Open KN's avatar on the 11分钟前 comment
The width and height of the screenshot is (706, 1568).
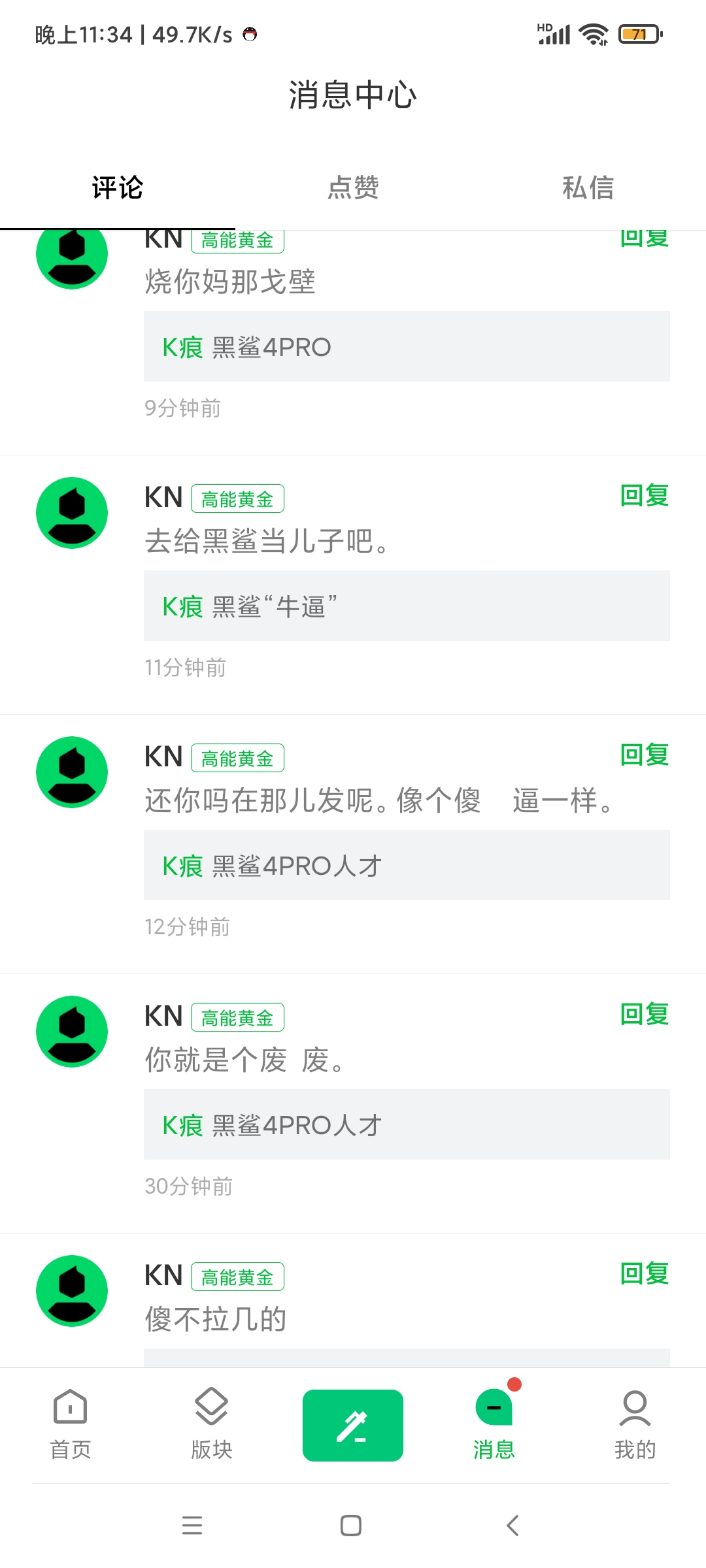[x=72, y=513]
